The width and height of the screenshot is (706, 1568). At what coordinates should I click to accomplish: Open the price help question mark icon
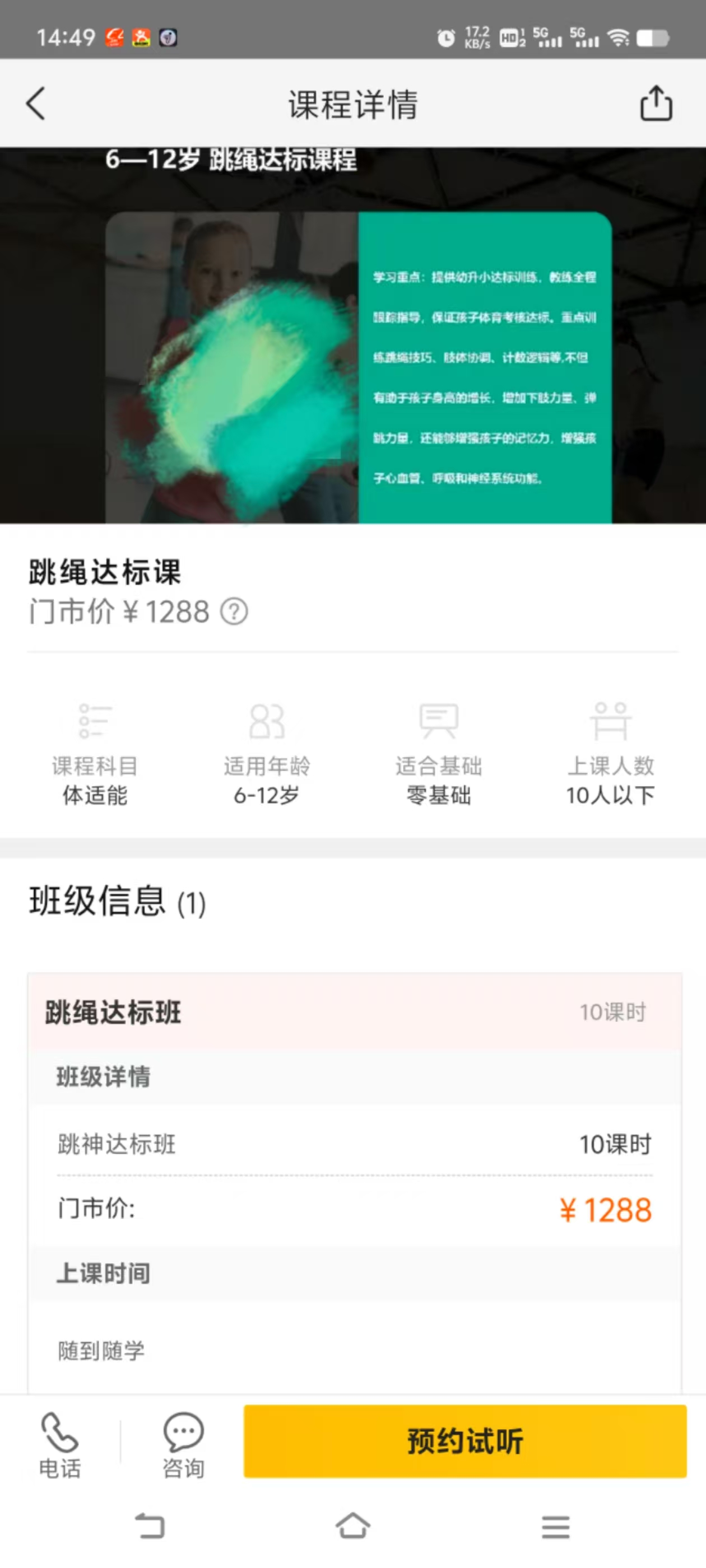click(234, 612)
